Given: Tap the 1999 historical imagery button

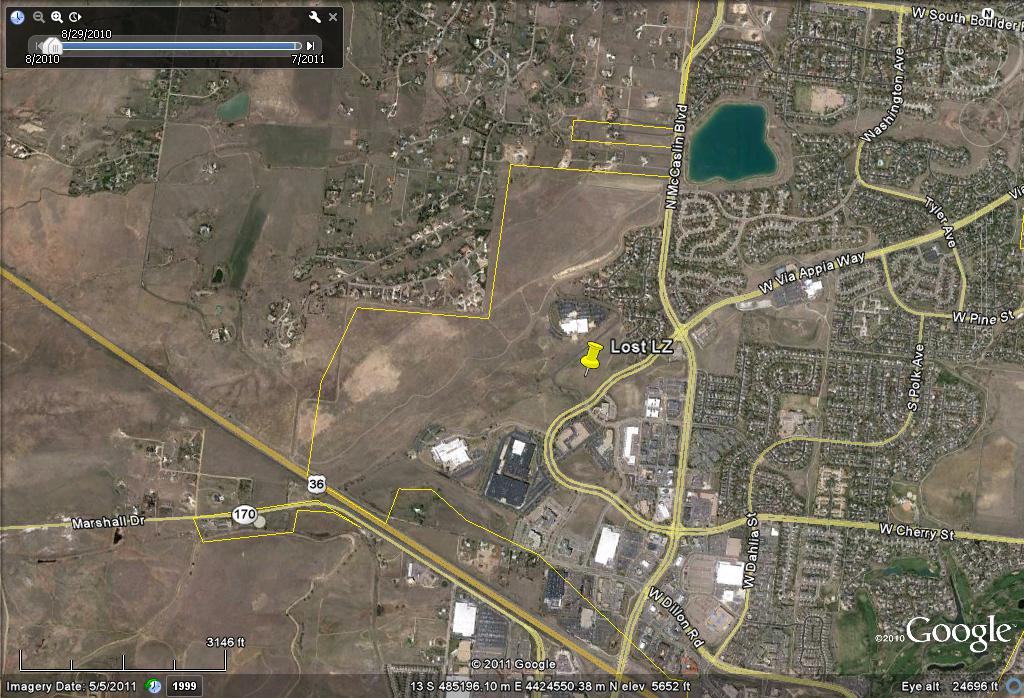Looking at the screenshot, I should (x=181, y=686).
